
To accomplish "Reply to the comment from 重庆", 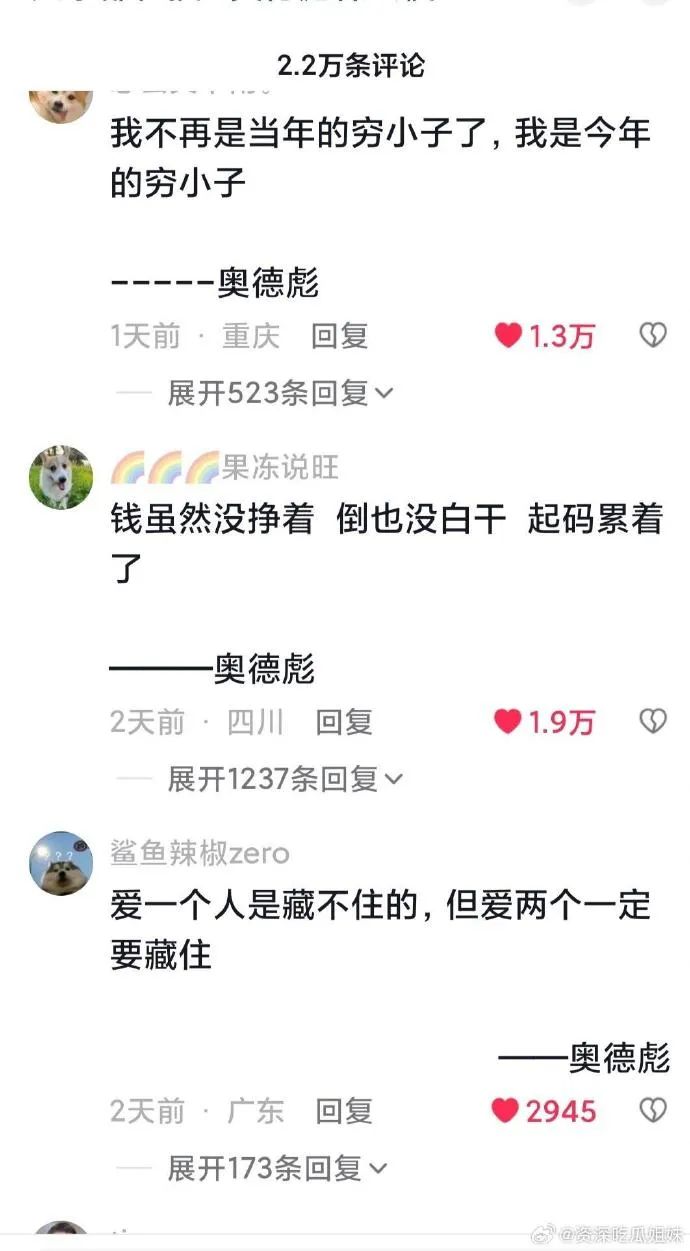I will [339, 336].
